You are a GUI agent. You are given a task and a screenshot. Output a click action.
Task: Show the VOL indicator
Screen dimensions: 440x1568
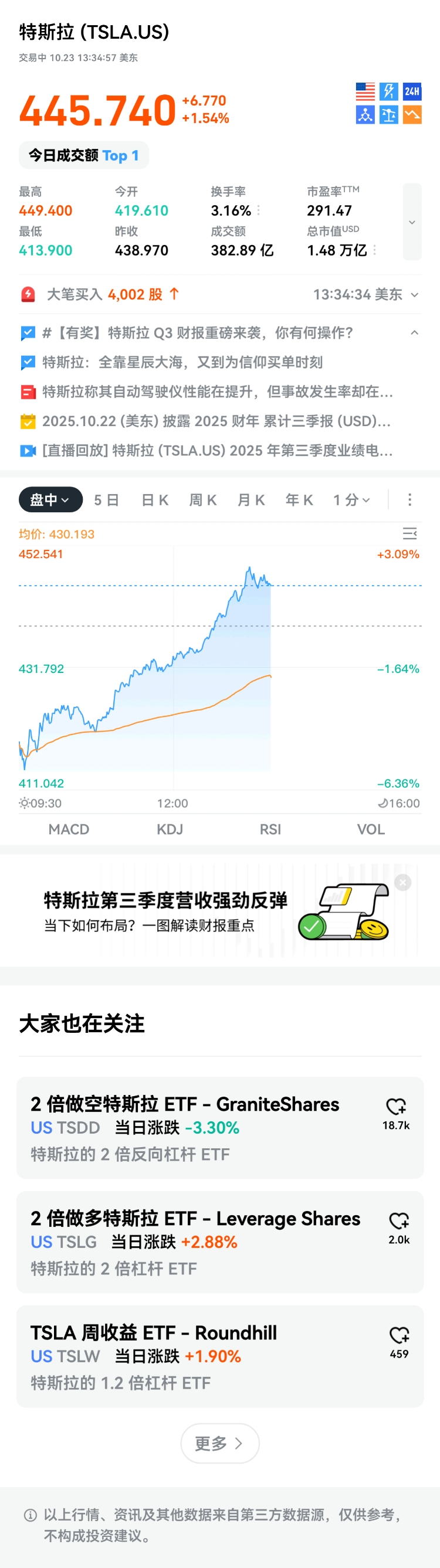tap(371, 829)
